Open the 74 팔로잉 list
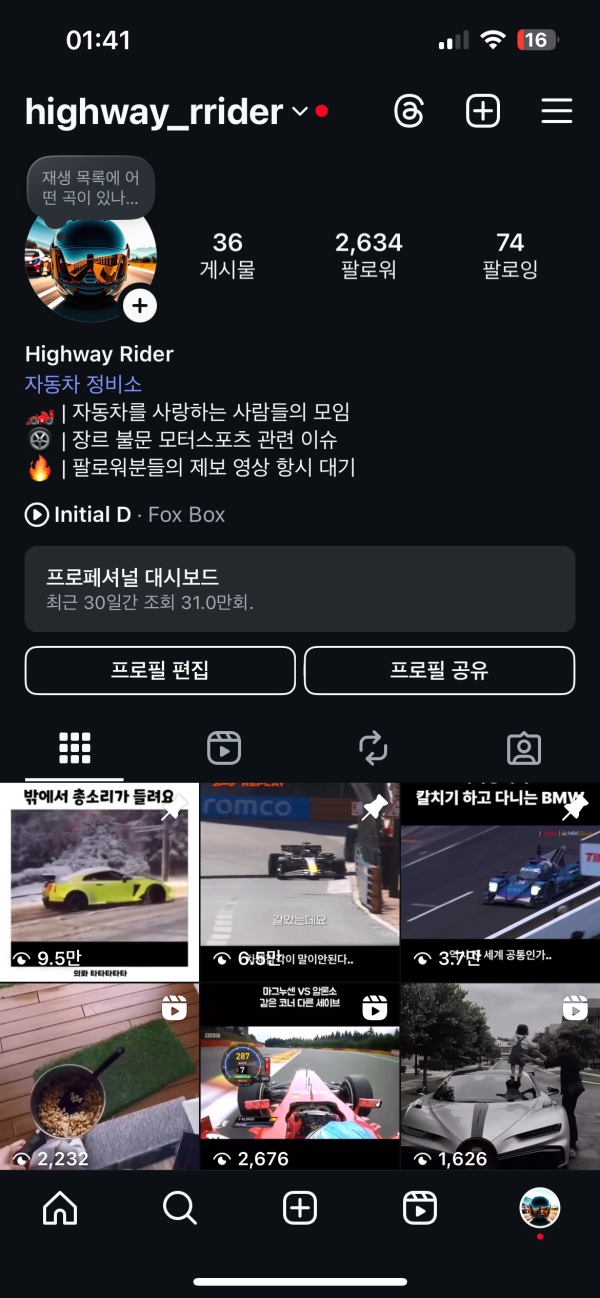 coord(510,255)
